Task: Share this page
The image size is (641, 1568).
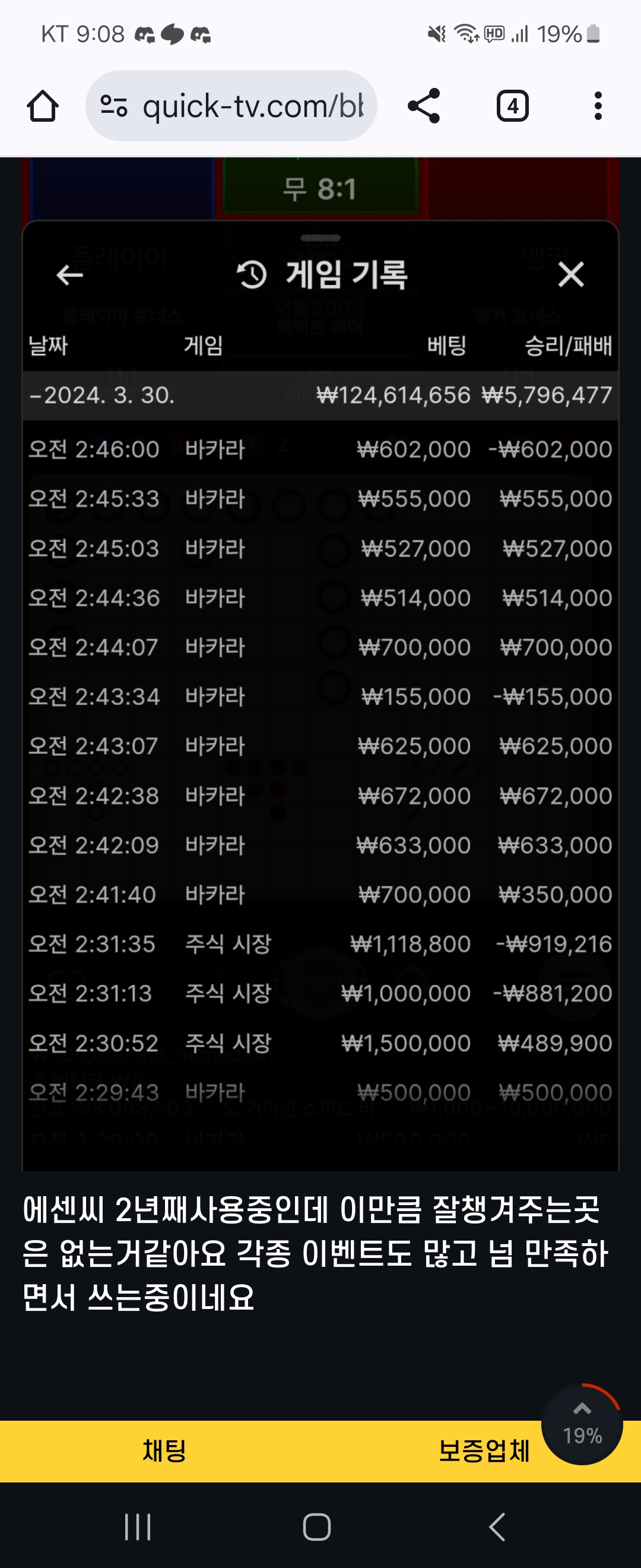Action: [x=424, y=106]
